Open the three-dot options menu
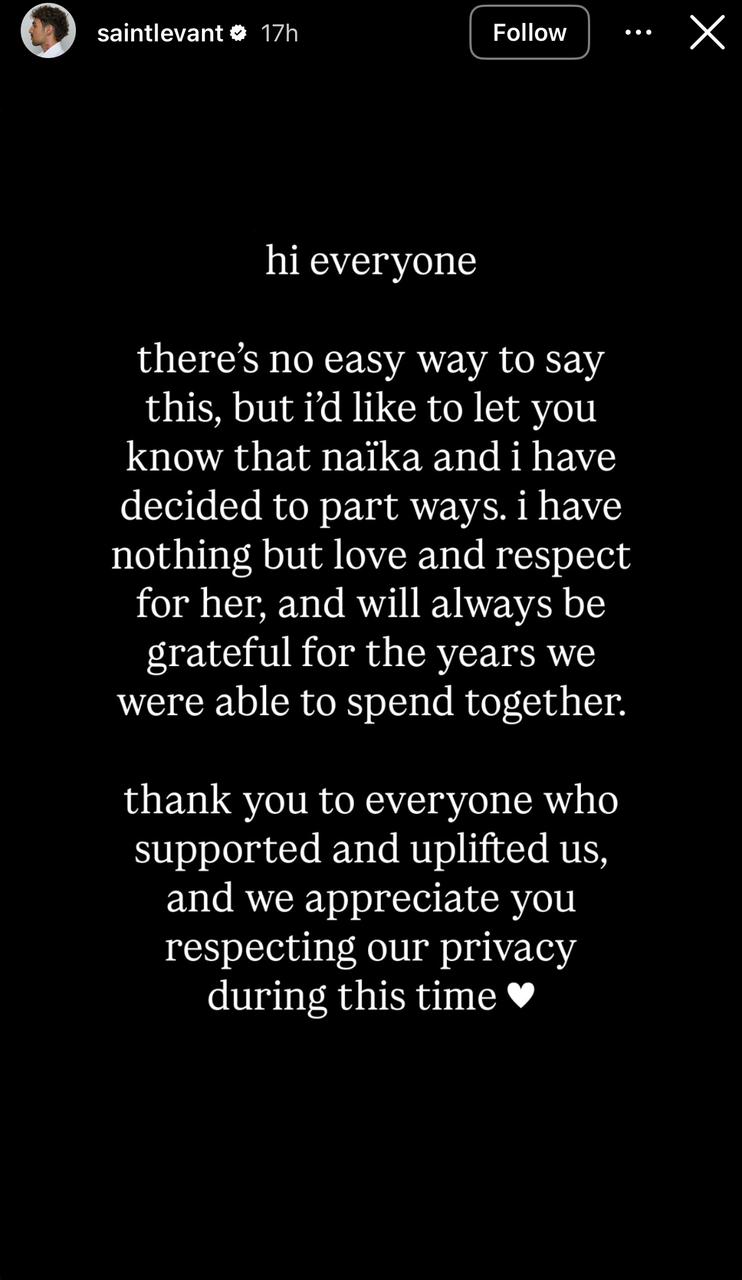The height and width of the screenshot is (1280, 742). coord(638,33)
